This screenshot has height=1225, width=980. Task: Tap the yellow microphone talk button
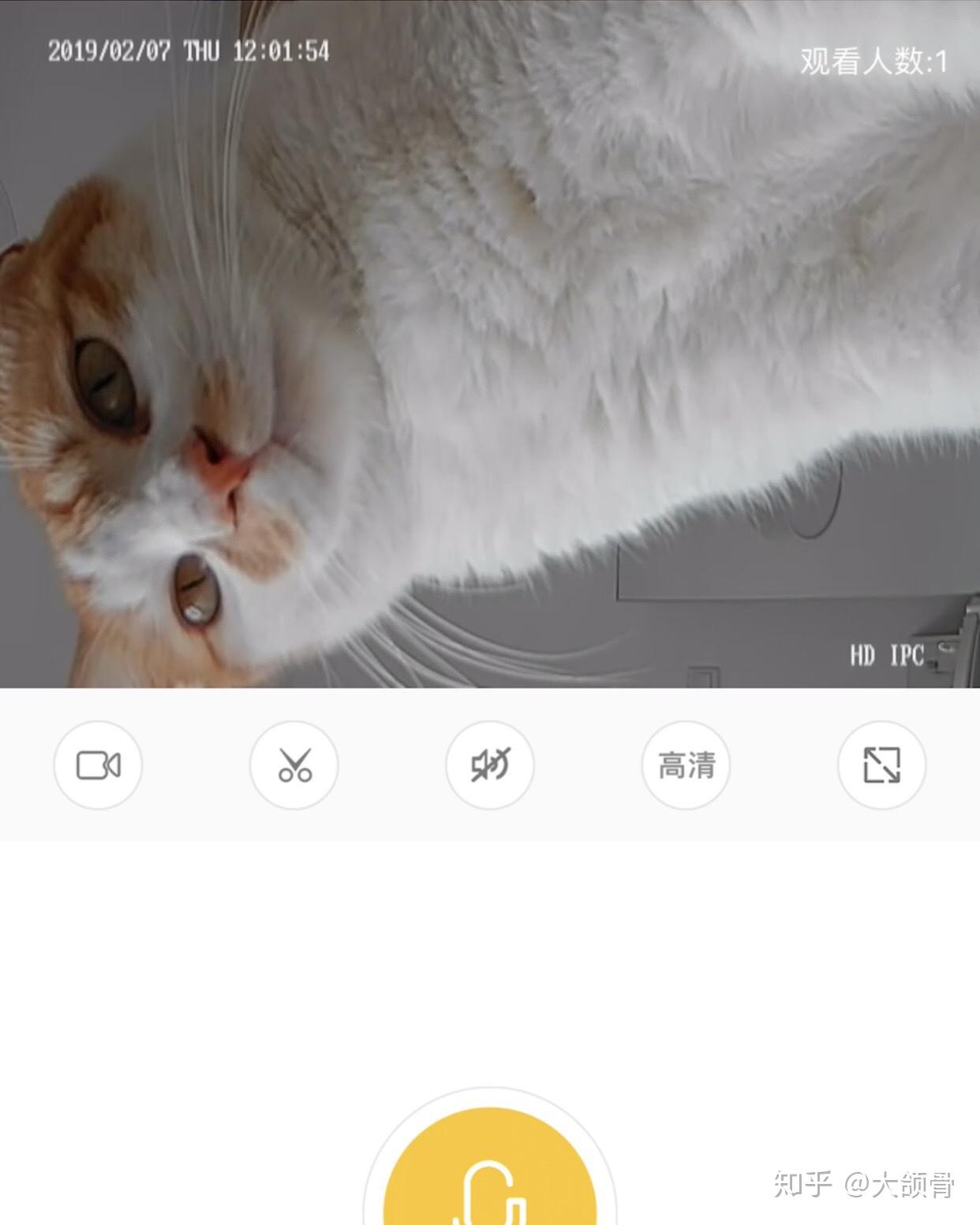(490, 1167)
